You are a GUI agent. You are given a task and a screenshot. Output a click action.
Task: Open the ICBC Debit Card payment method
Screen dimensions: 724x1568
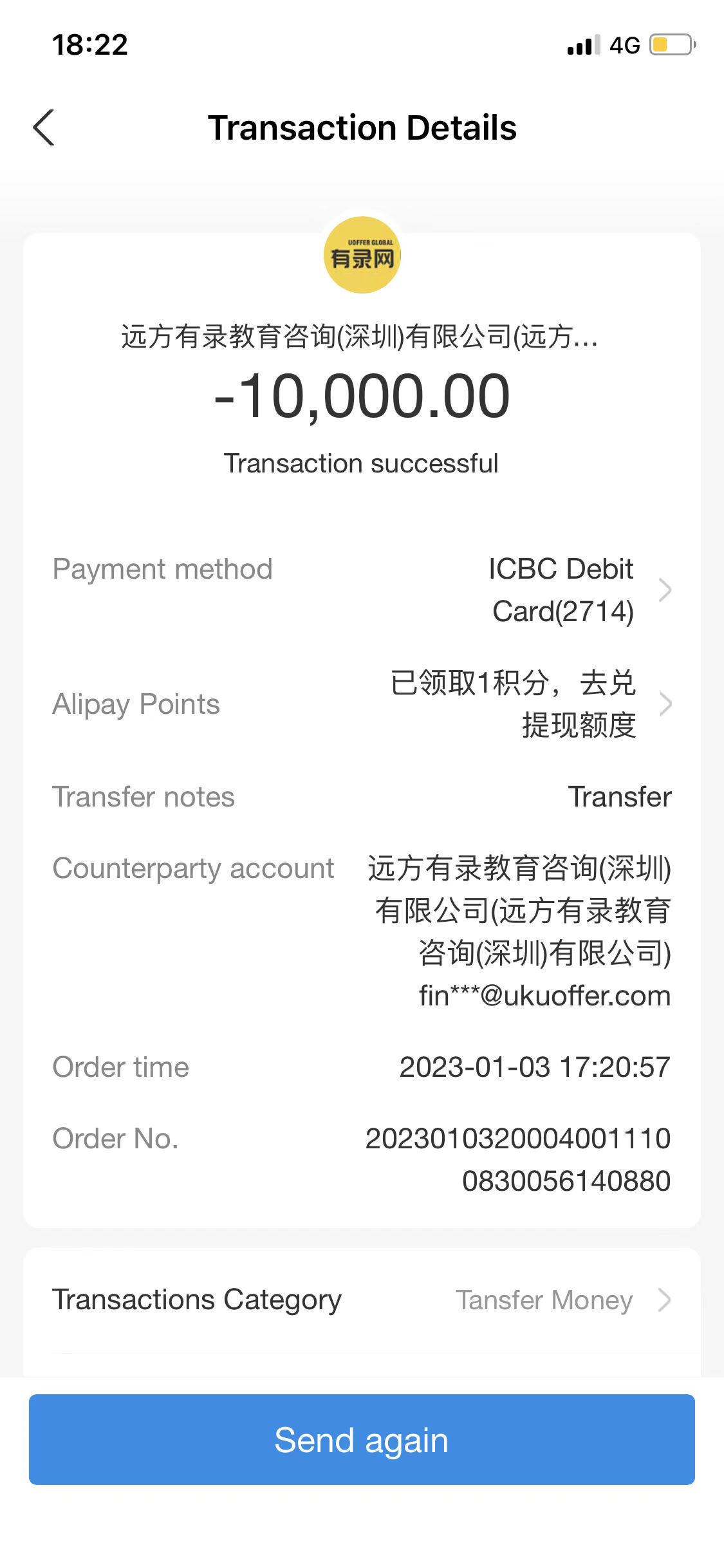point(578,590)
